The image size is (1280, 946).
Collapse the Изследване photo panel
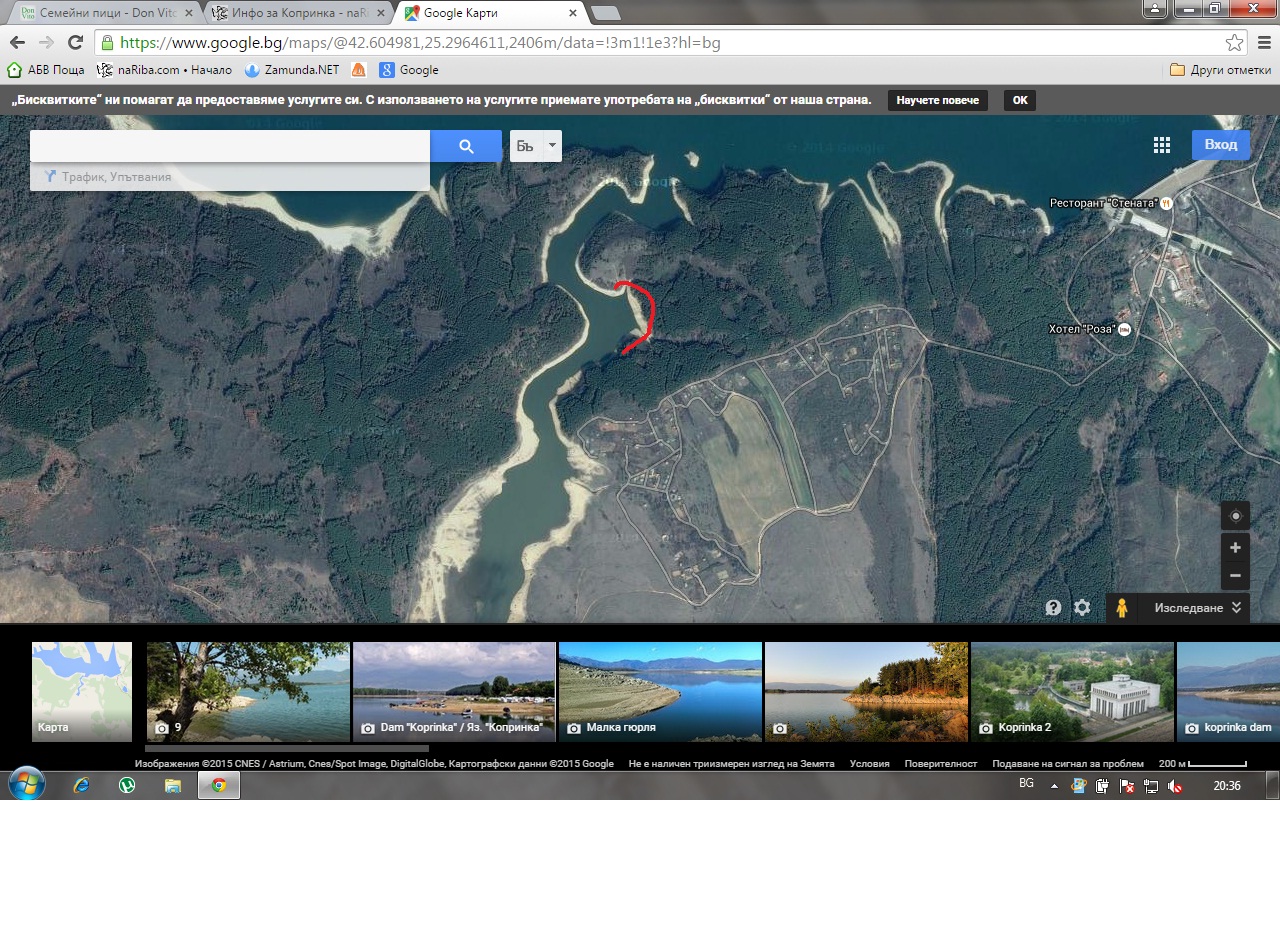pyautogui.click(x=1236, y=607)
